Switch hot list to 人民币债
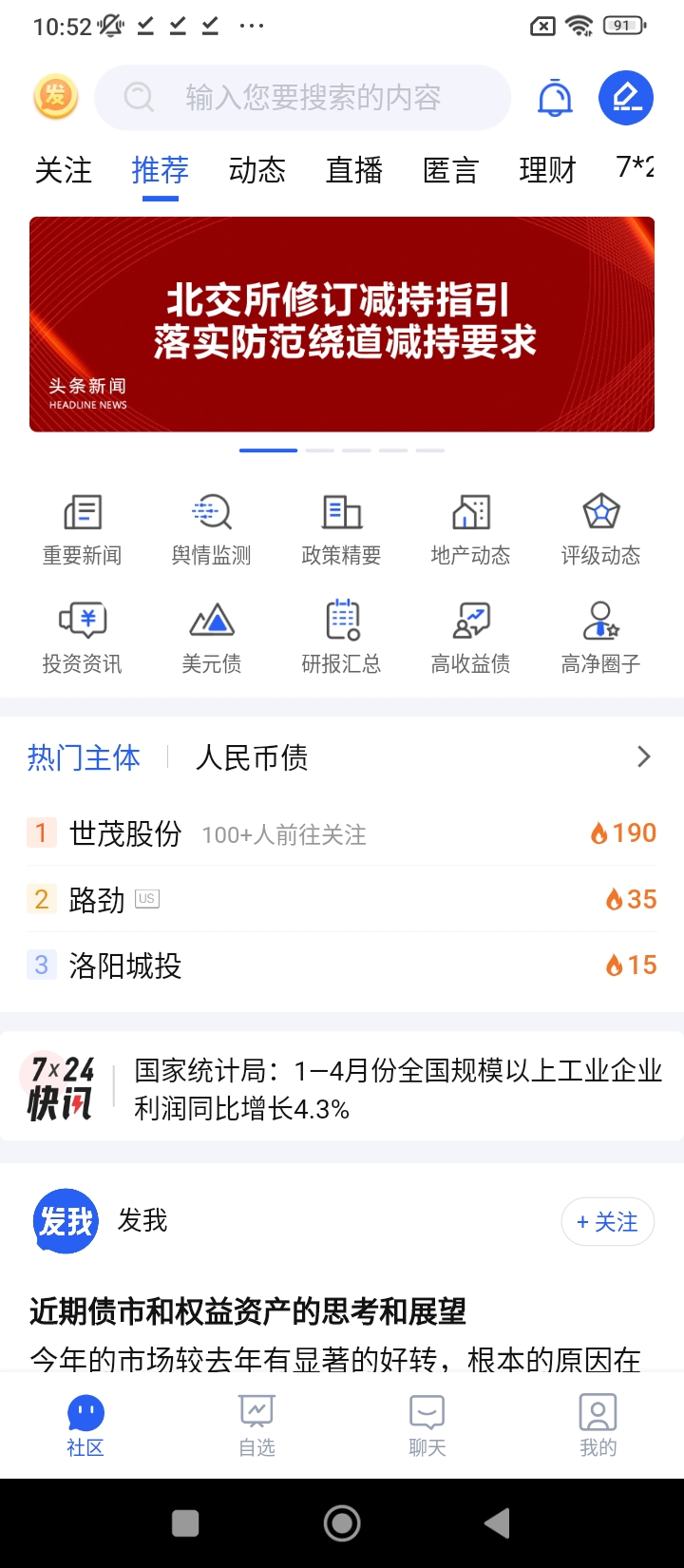The image size is (684, 1568). [x=252, y=757]
